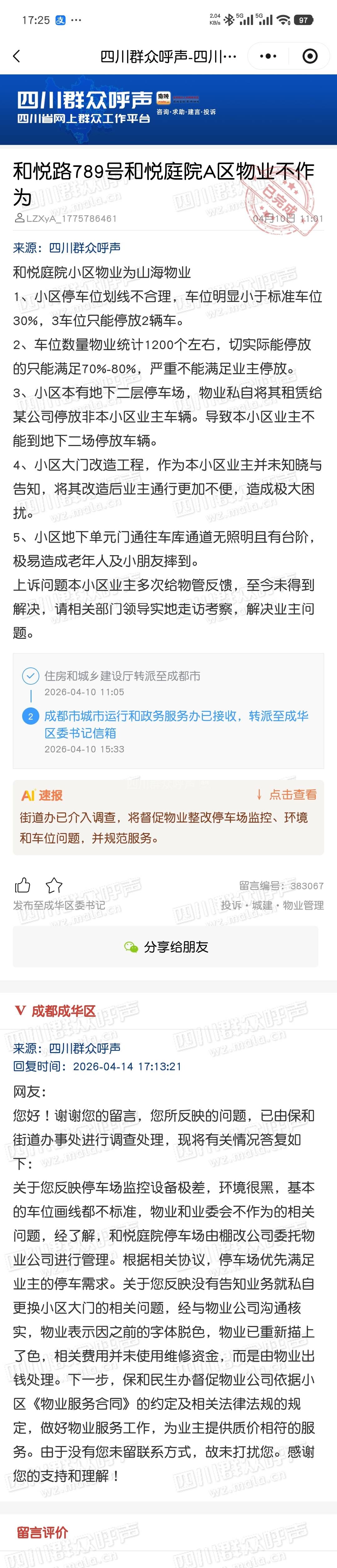This screenshot has width=337, height=1568.
Task: Close the mini program via the circle button
Action: (310, 57)
